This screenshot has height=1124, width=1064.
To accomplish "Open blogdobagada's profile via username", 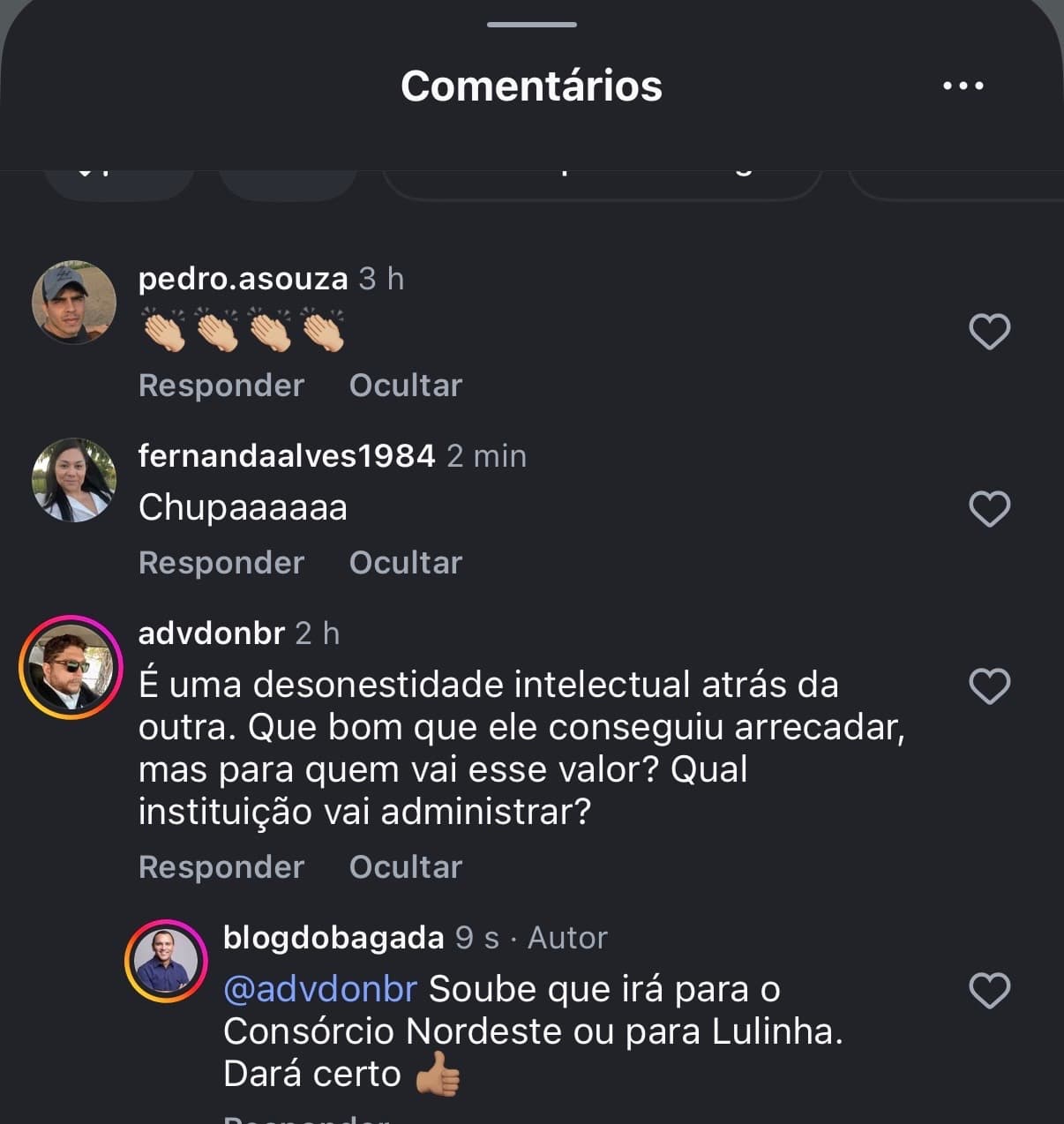I will coord(333,938).
